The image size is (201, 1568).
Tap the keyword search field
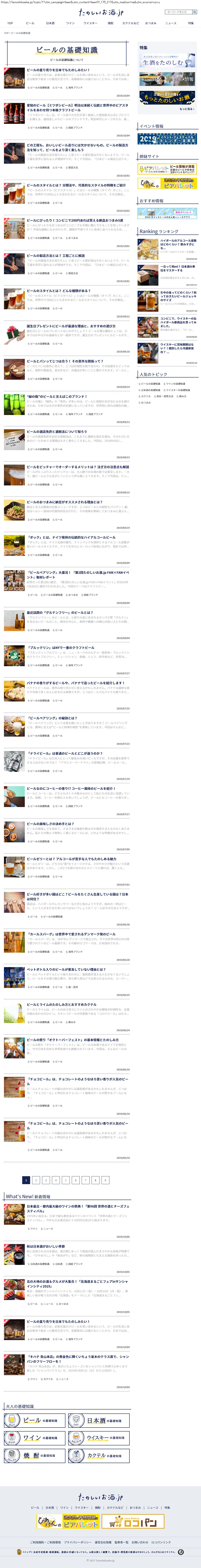pyautogui.click(x=177, y=12)
